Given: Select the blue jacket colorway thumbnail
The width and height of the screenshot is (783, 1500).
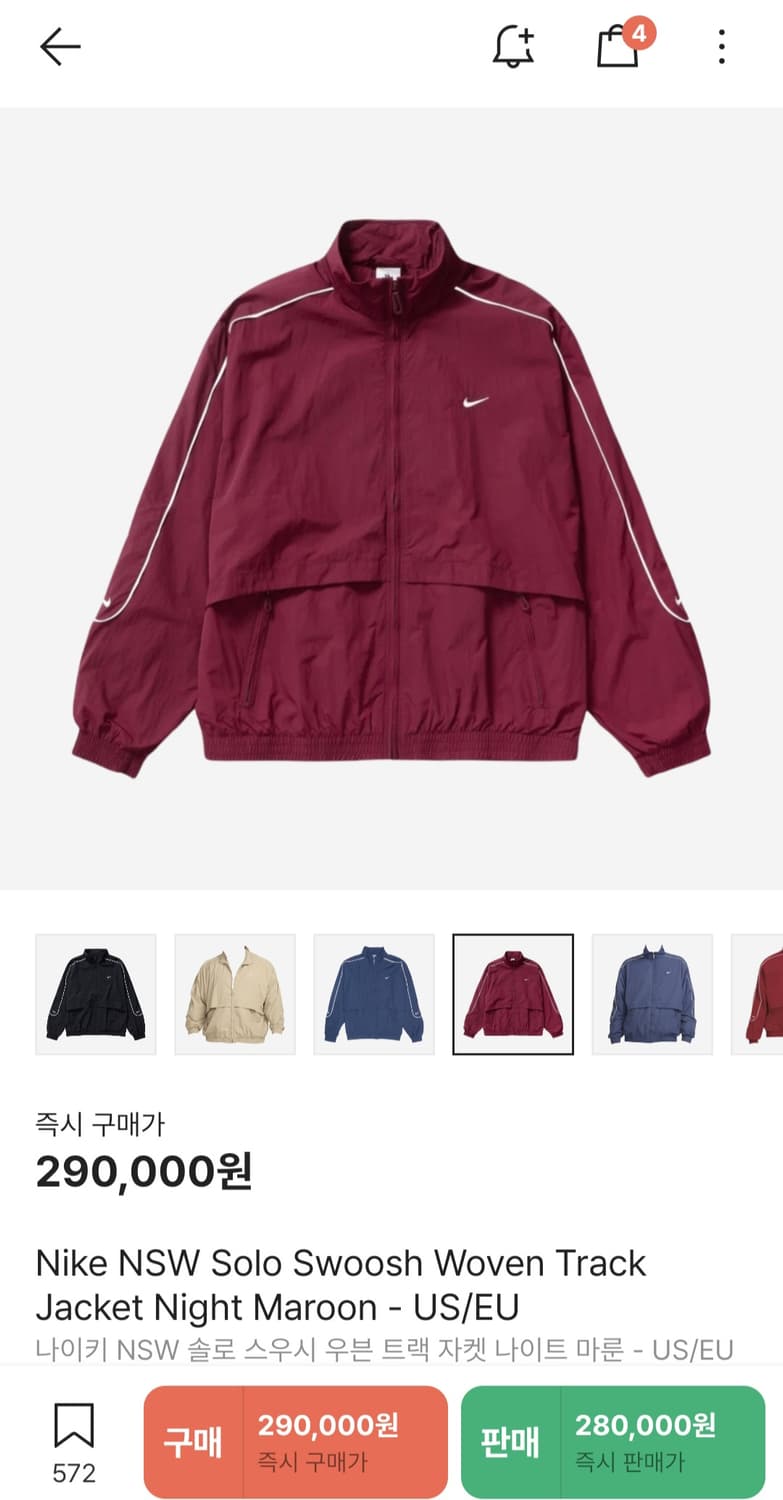Looking at the screenshot, I should coord(374,993).
